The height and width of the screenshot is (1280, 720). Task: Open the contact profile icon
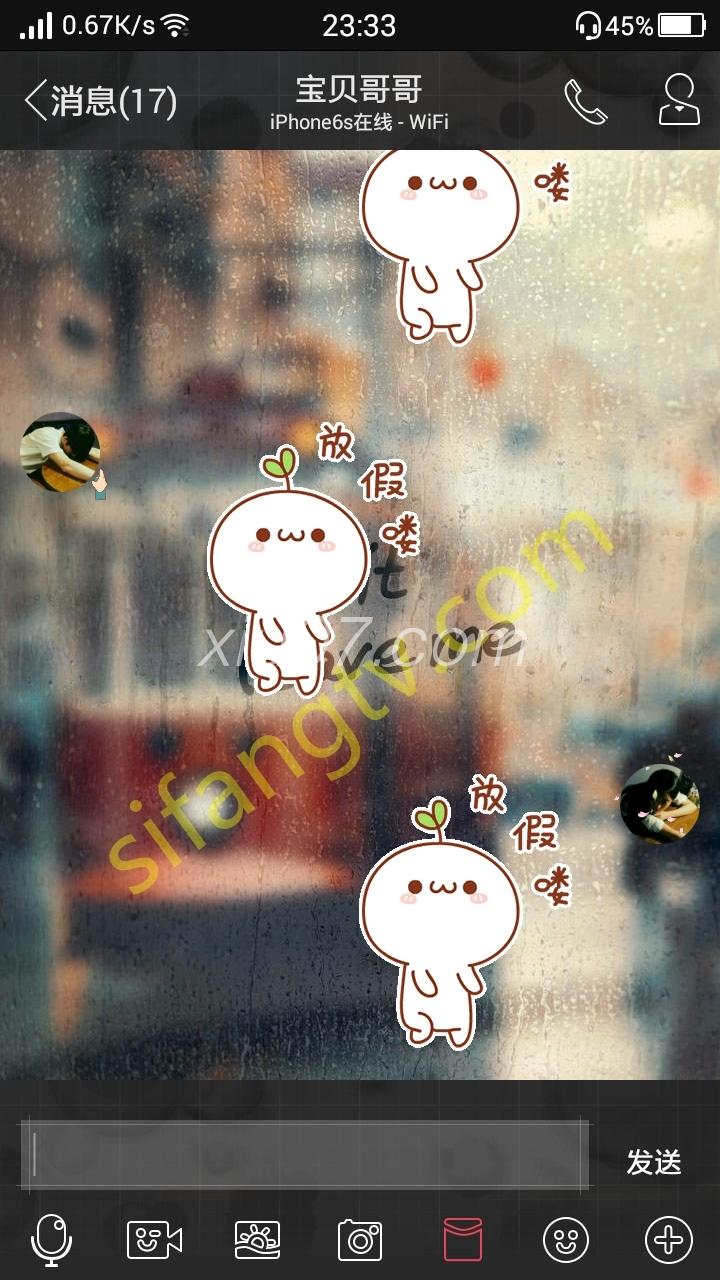tap(679, 99)
